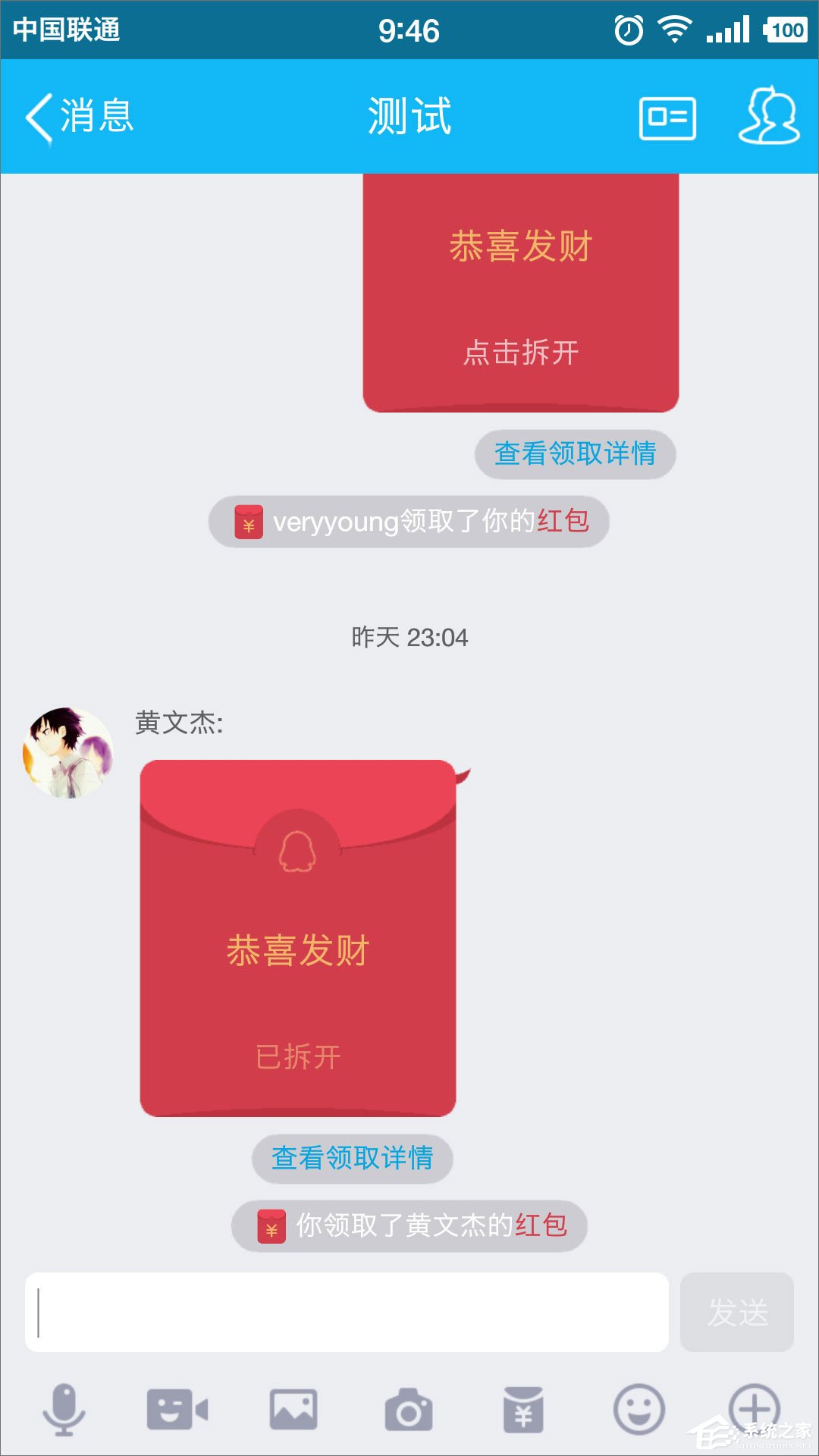View 查看领取详情 under 已拆开 packet
819x1456 pixels.
click(352, 1158)
